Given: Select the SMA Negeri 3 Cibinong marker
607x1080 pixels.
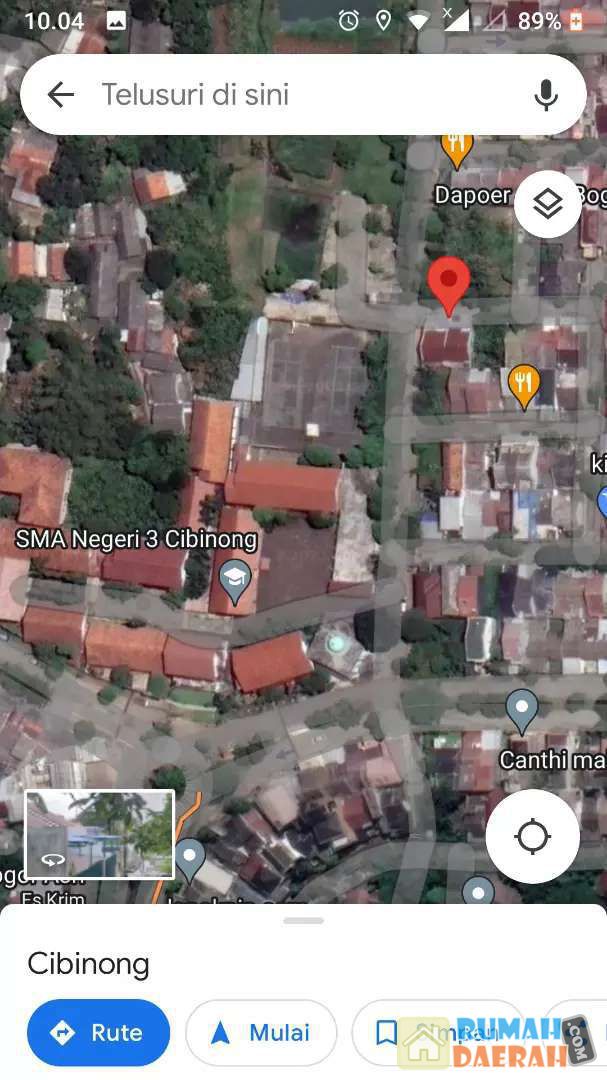Looking at the screenshot, I should tap(235, 582).
